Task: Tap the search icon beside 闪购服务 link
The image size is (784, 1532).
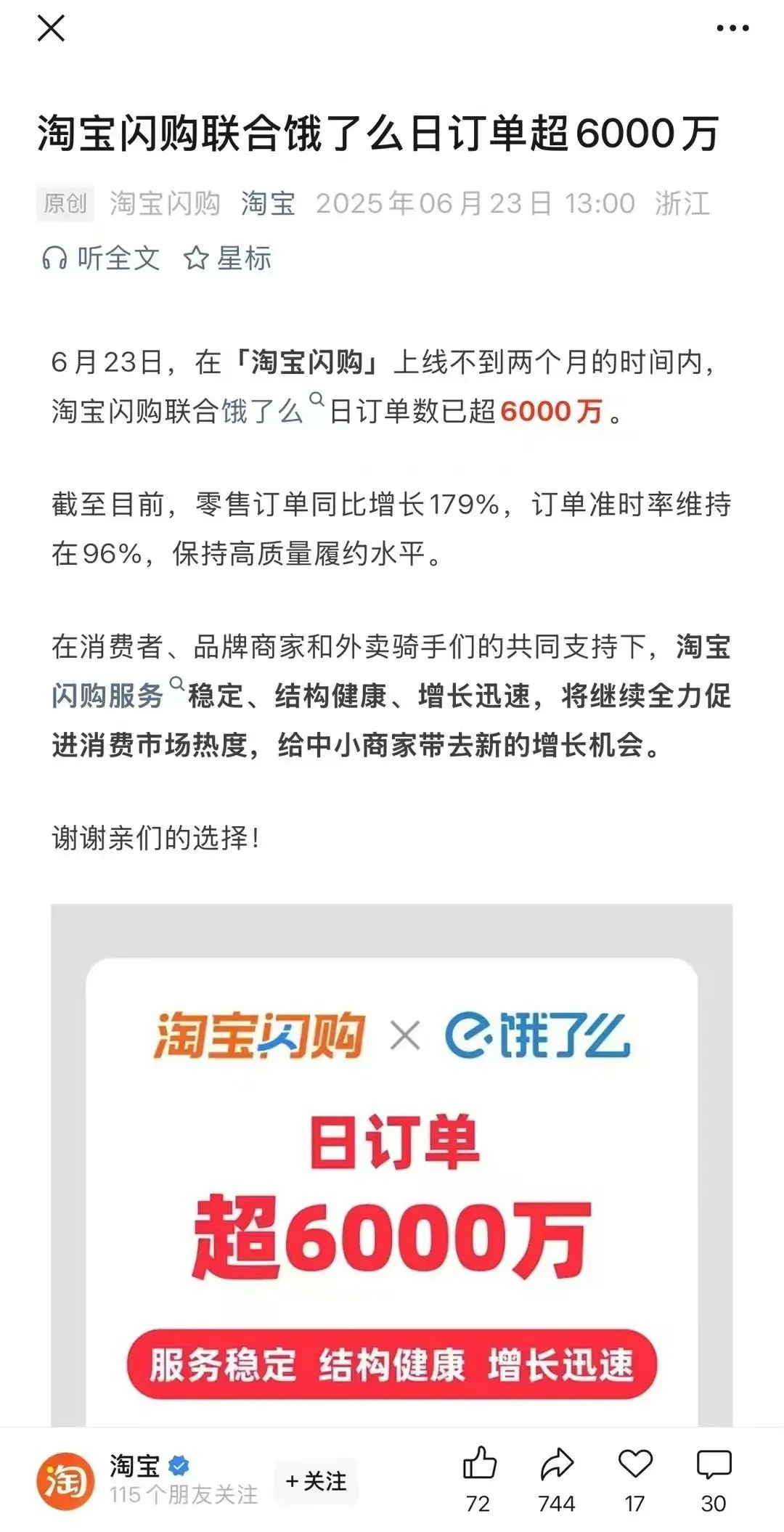Action: click(176, 683)
